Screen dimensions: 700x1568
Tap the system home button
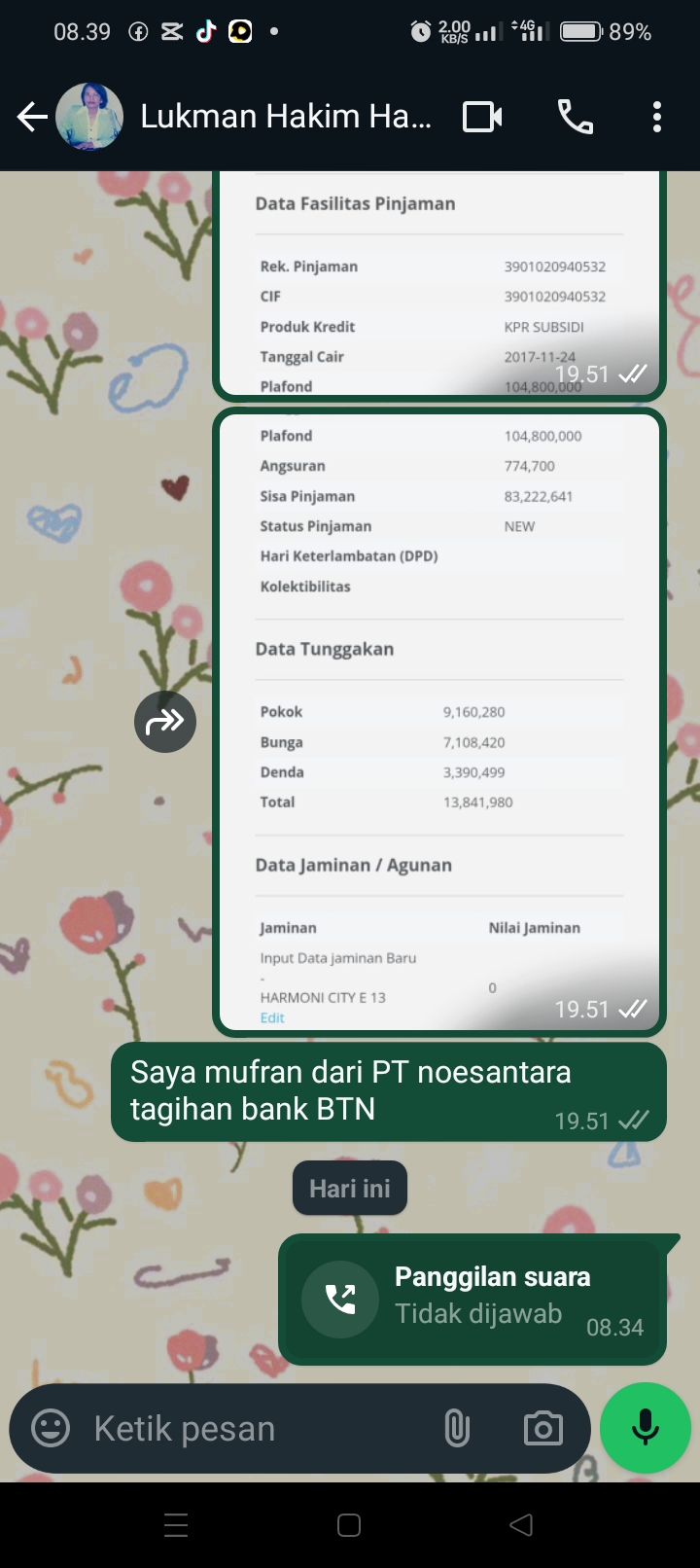(349, 1525)
